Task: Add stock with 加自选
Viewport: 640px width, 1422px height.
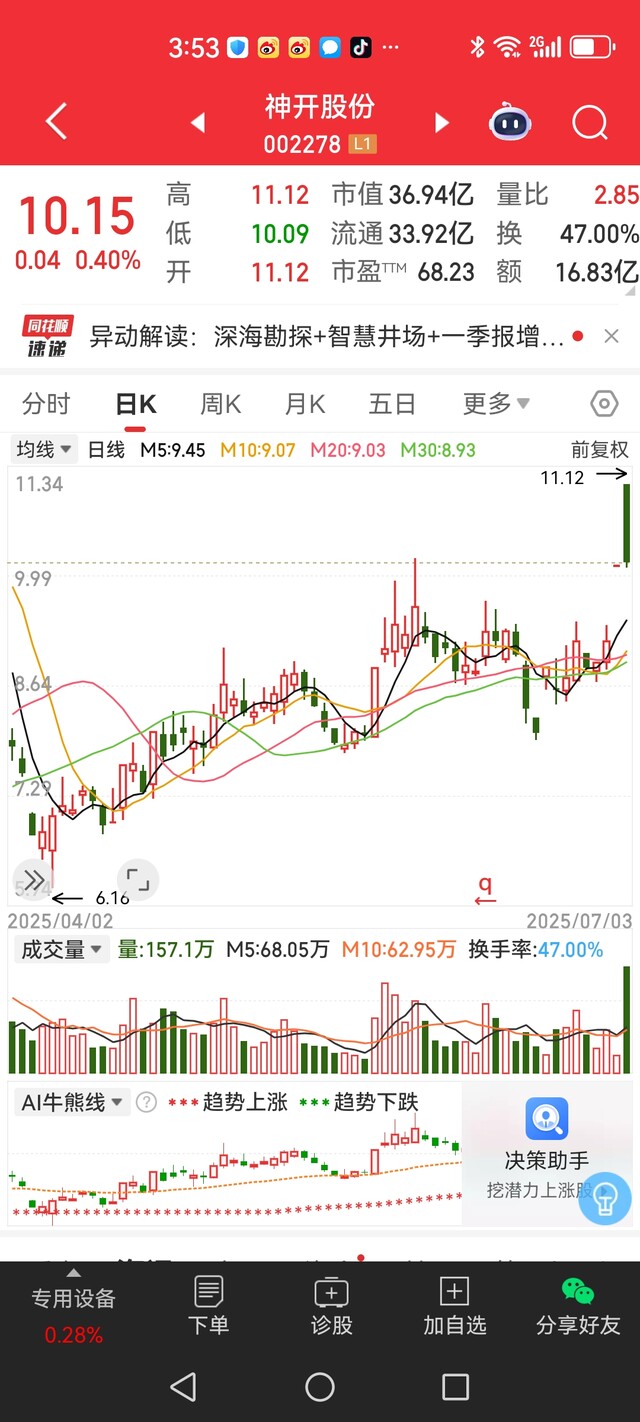Action: click(454, 1307)
